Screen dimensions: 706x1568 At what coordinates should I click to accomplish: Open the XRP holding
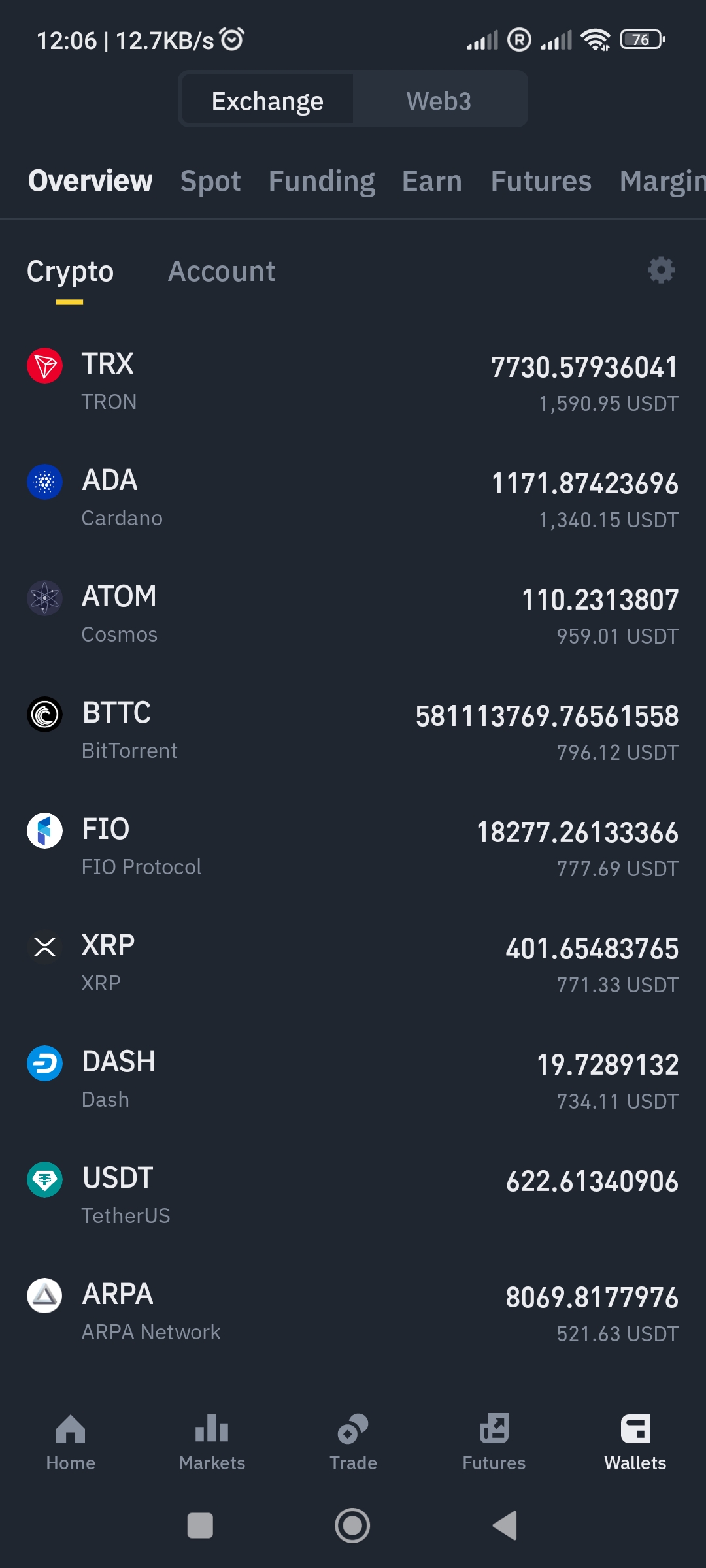coord(353,964)
